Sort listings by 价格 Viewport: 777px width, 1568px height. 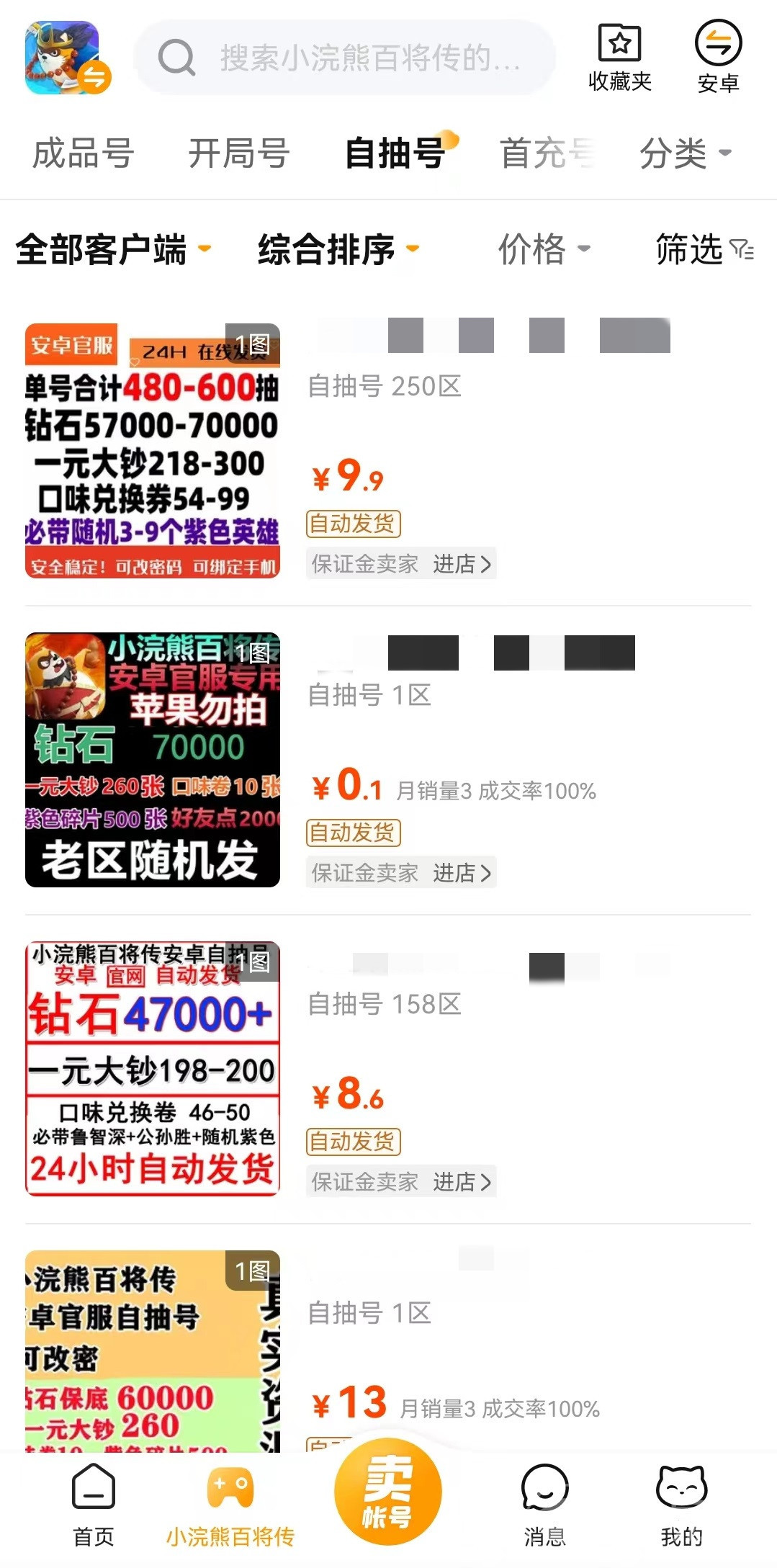tap(543, 250)
